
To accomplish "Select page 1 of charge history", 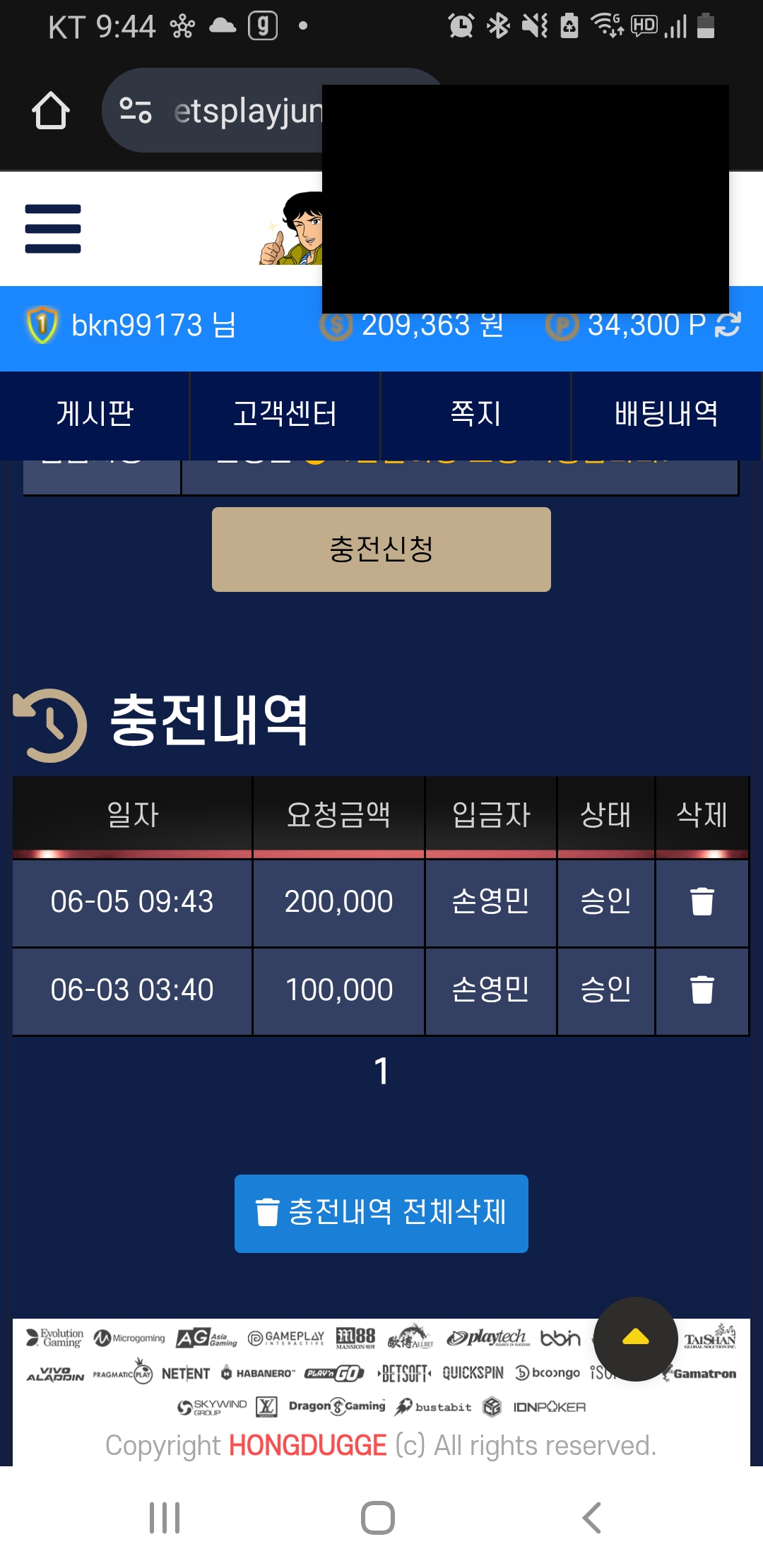I will point(381,1071).
